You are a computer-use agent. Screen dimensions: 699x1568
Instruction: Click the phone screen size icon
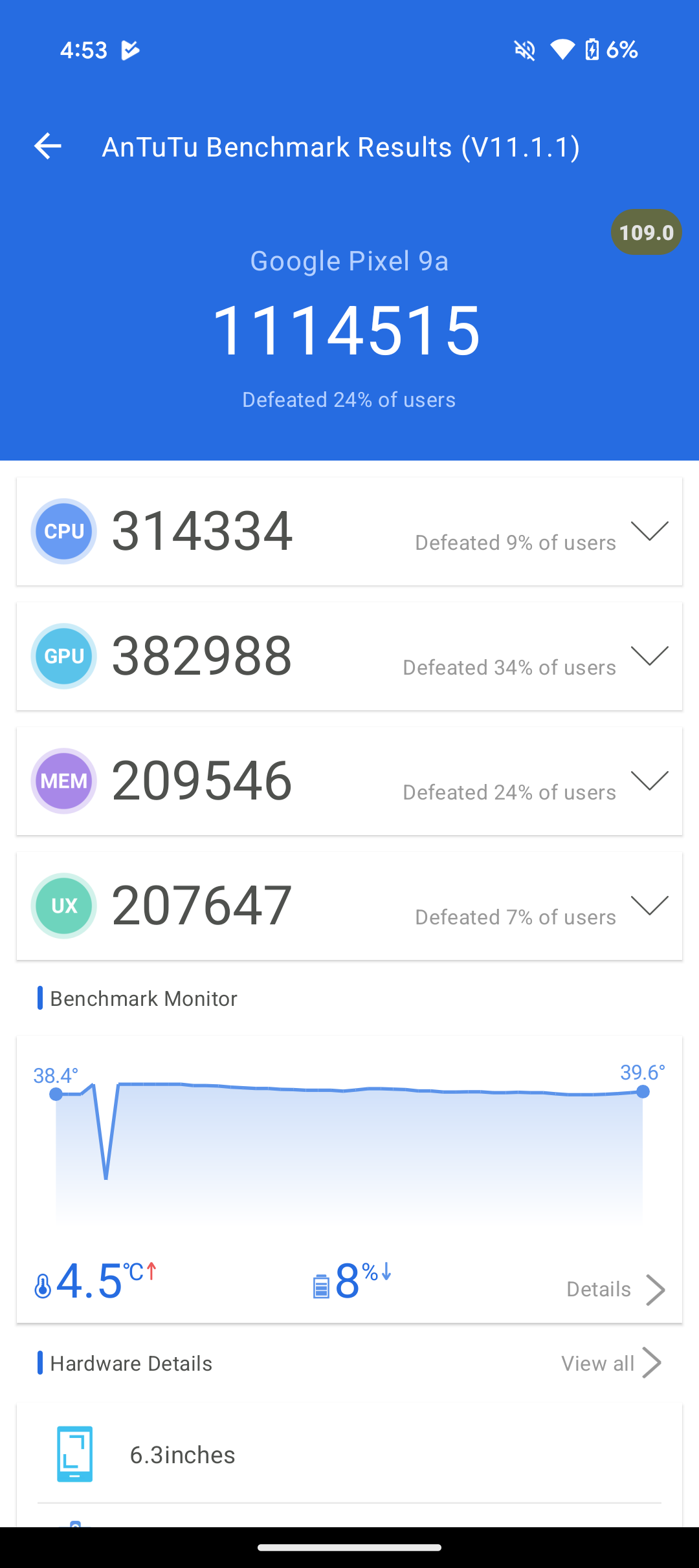[x=74, y=1453]
